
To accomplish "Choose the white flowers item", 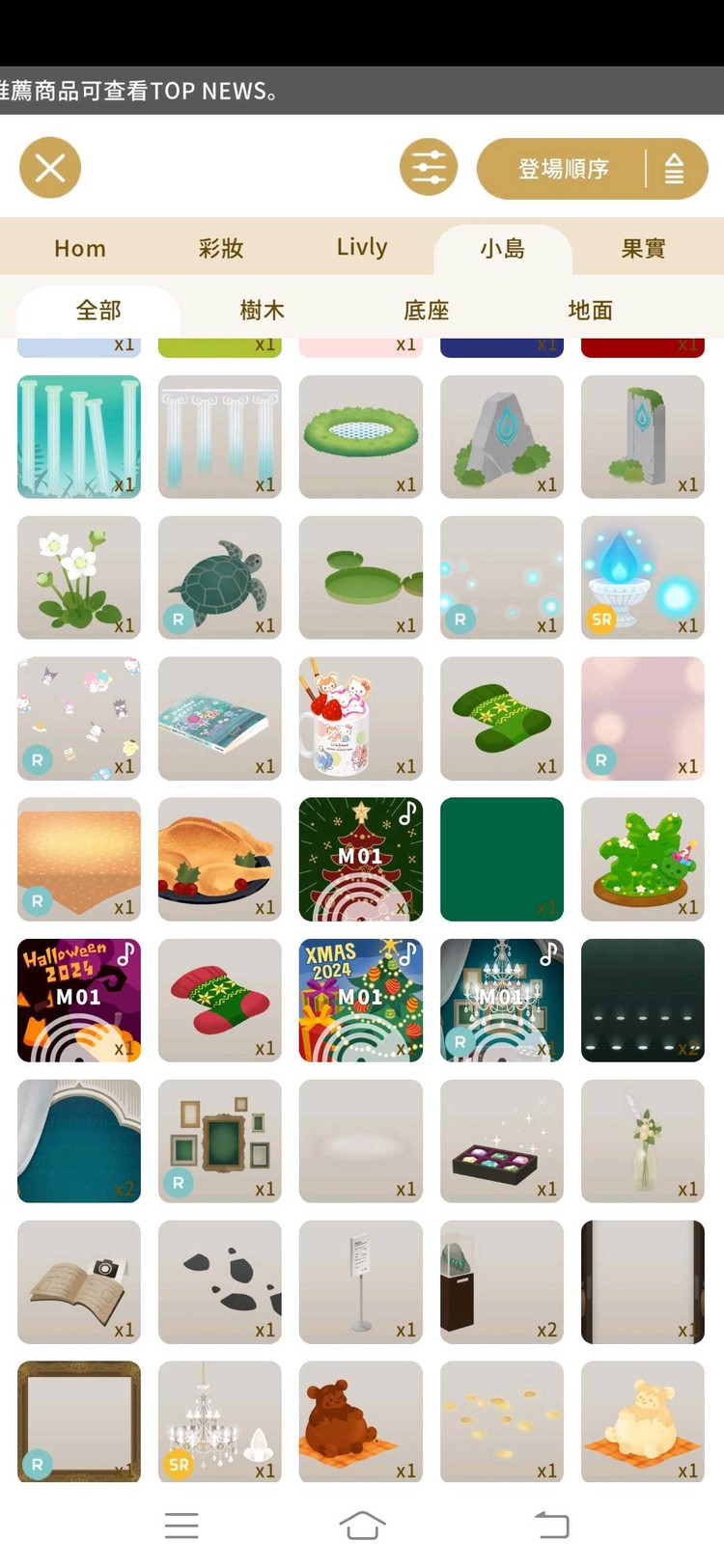I will click(x=79, y=577).
